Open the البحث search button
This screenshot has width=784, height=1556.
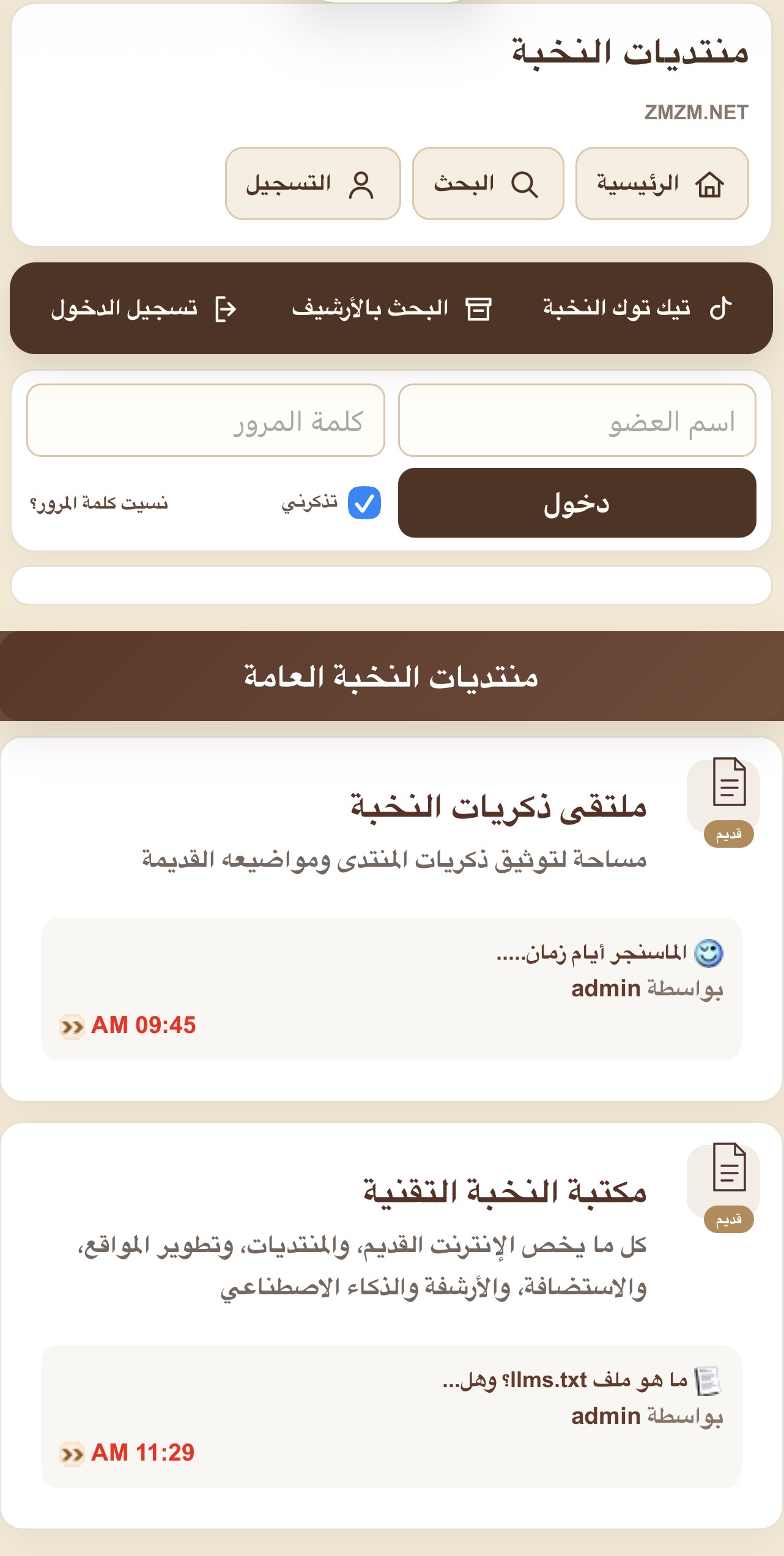click(488, 183)
